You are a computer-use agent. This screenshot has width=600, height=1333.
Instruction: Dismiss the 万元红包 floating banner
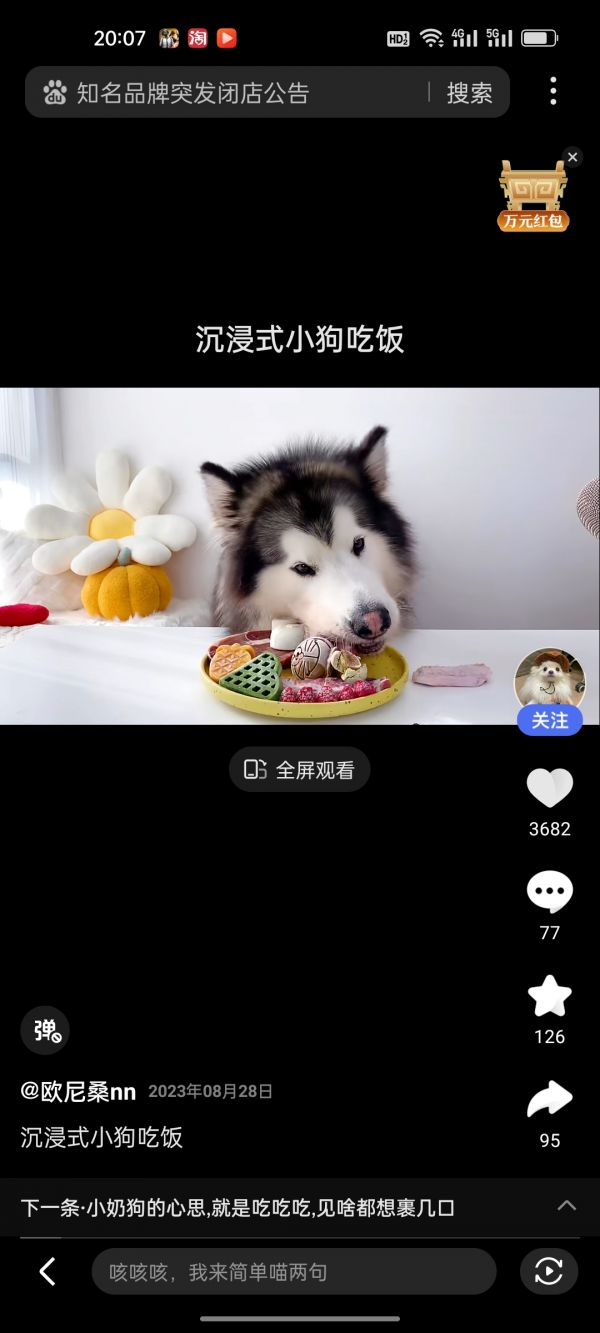point(572,157)
